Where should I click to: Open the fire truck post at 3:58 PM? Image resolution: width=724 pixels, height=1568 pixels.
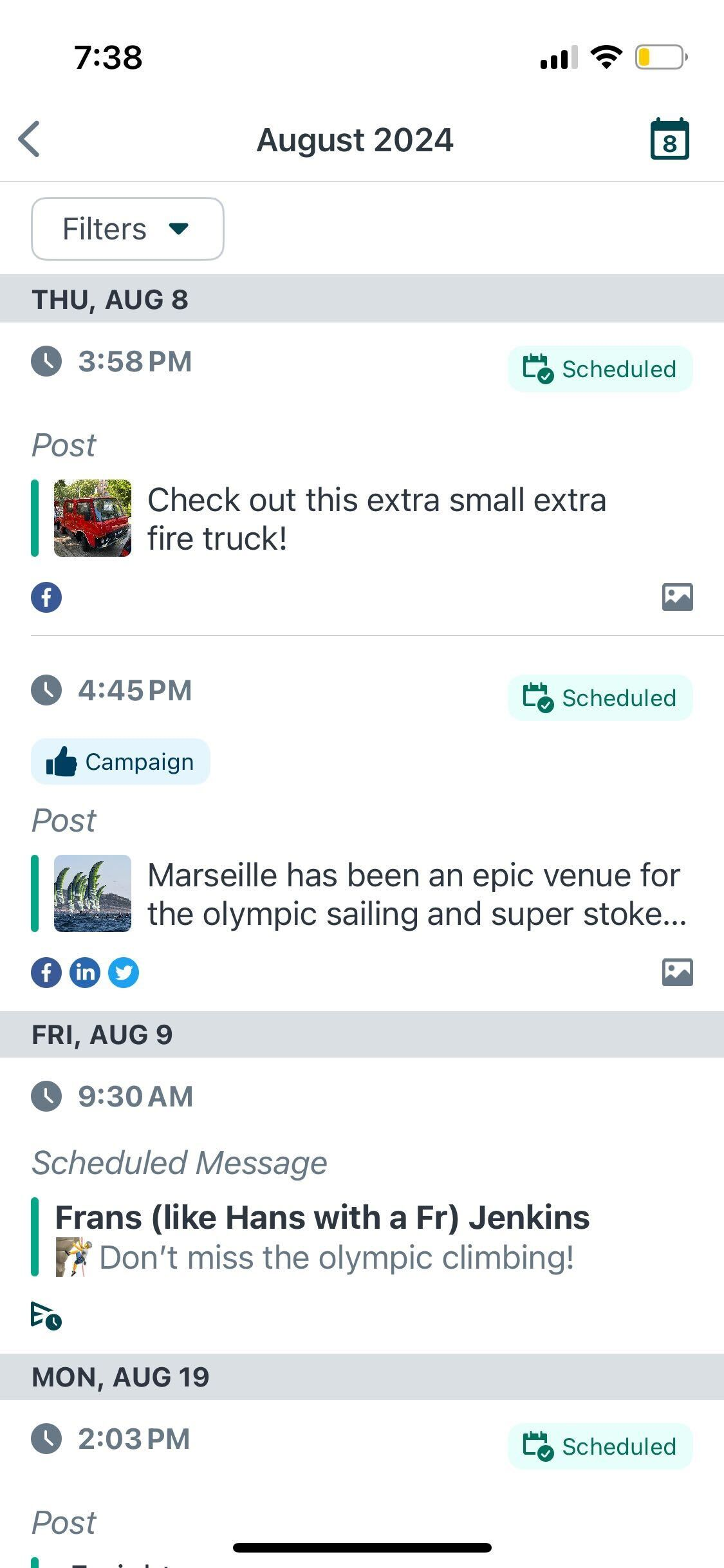(x=376, y=519)
